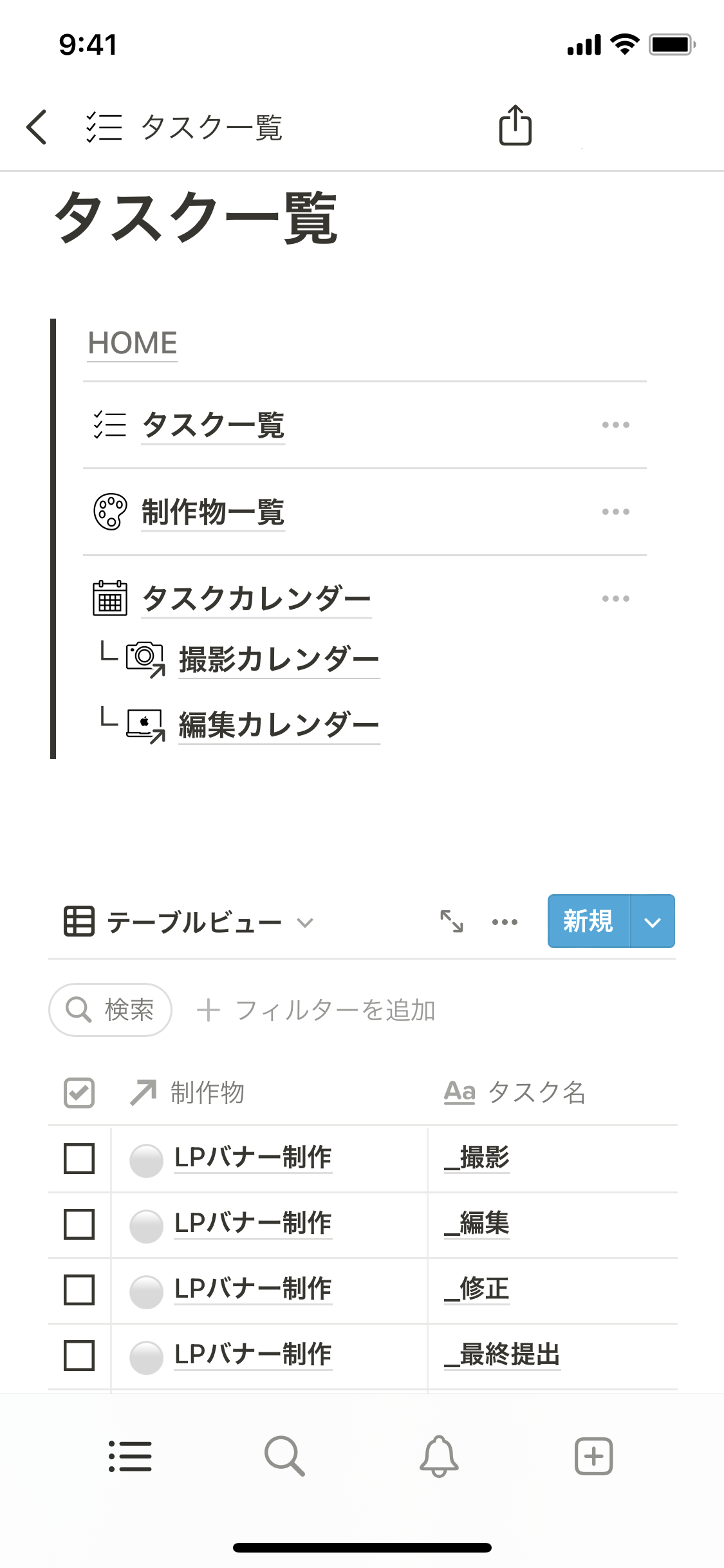Open the 撮影カレンダー link

point(279,660)
